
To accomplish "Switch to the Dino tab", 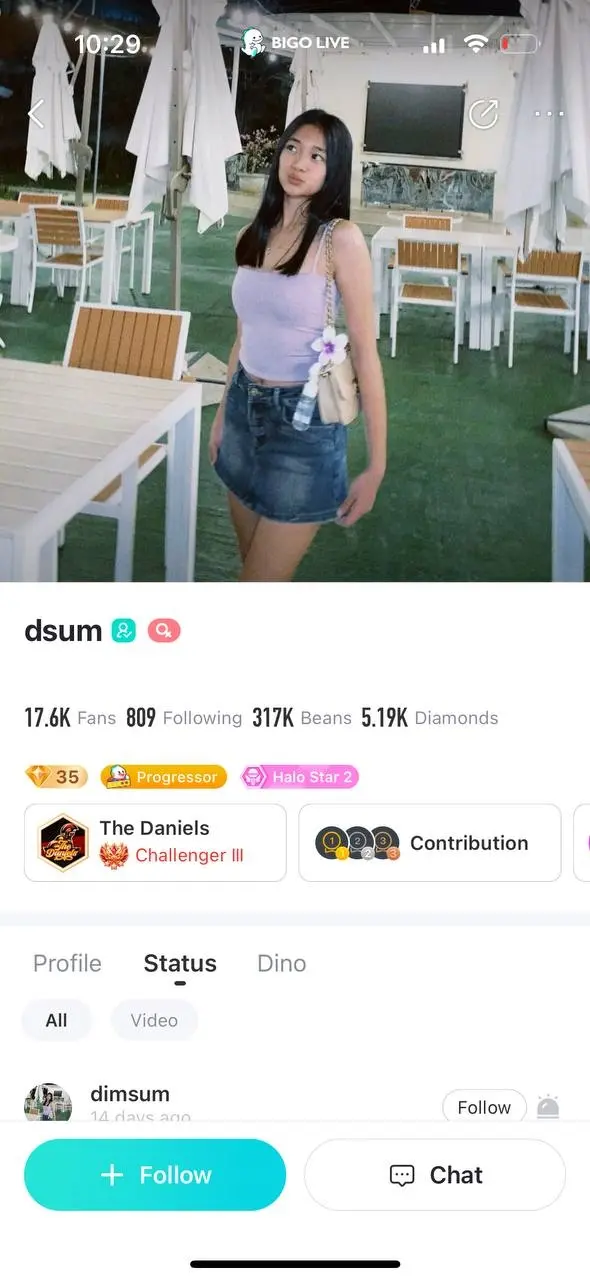I will [282, 963].
